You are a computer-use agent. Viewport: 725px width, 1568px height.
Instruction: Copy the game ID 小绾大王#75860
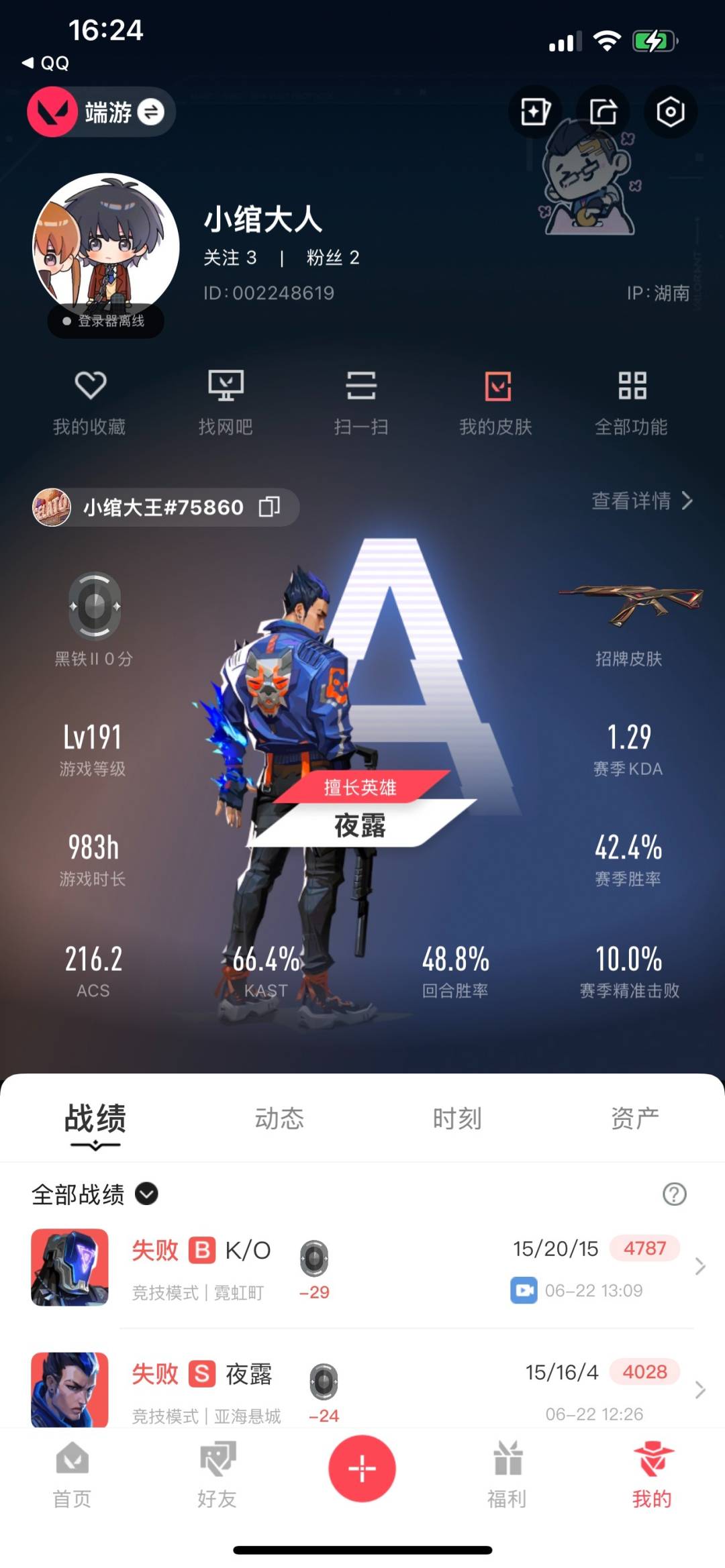coord(270,507)
